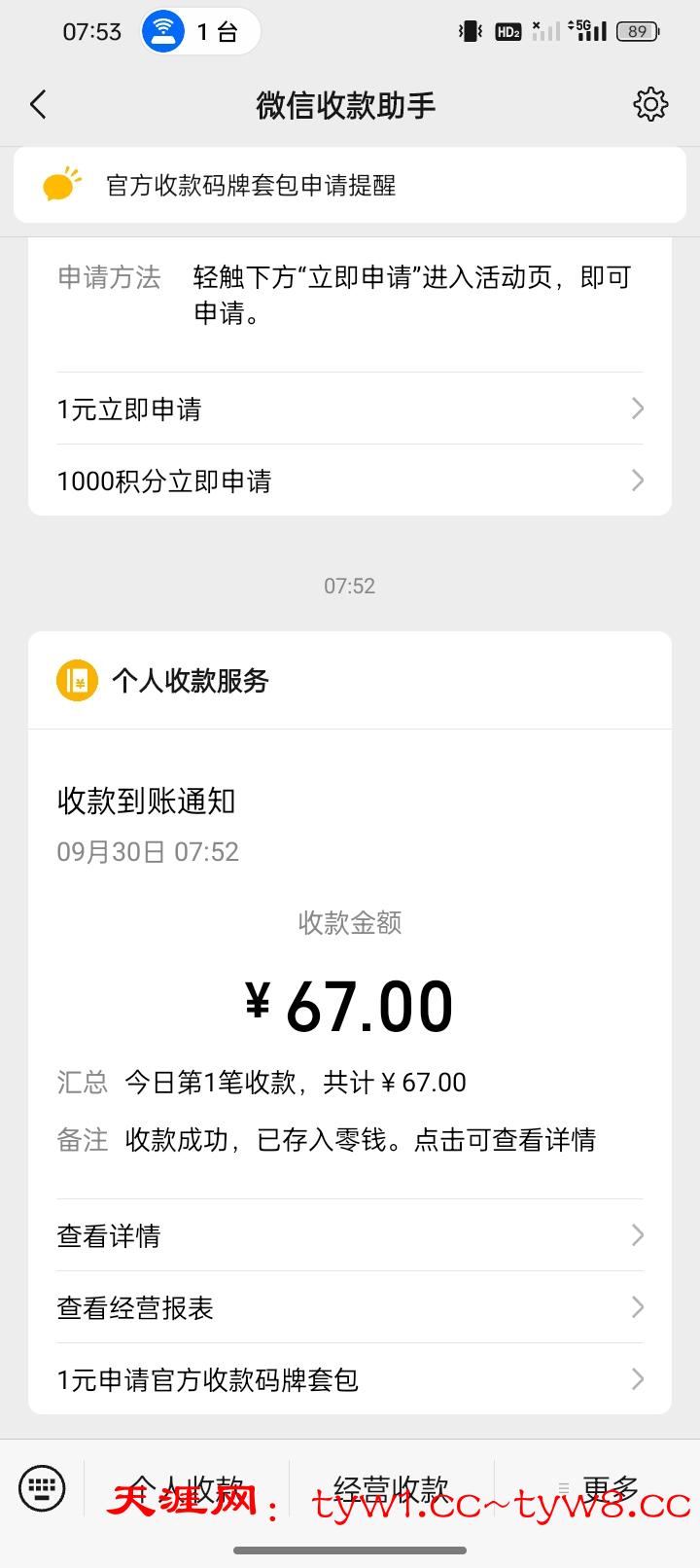700x1568 pixels.
Task: Open 官方收款码牌套包申请提醒 banner
Action: (350, 185)
